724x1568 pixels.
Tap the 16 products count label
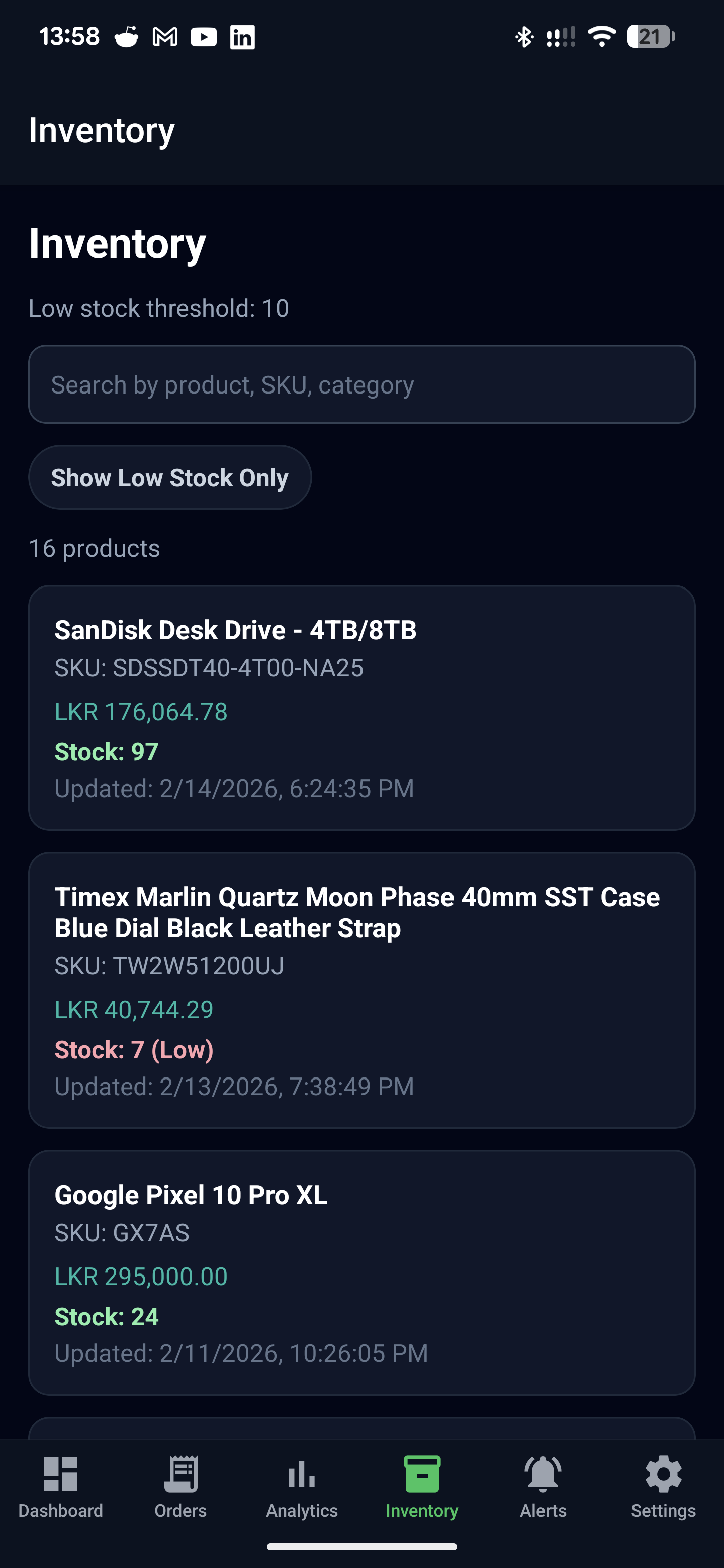tap(95, 548)
